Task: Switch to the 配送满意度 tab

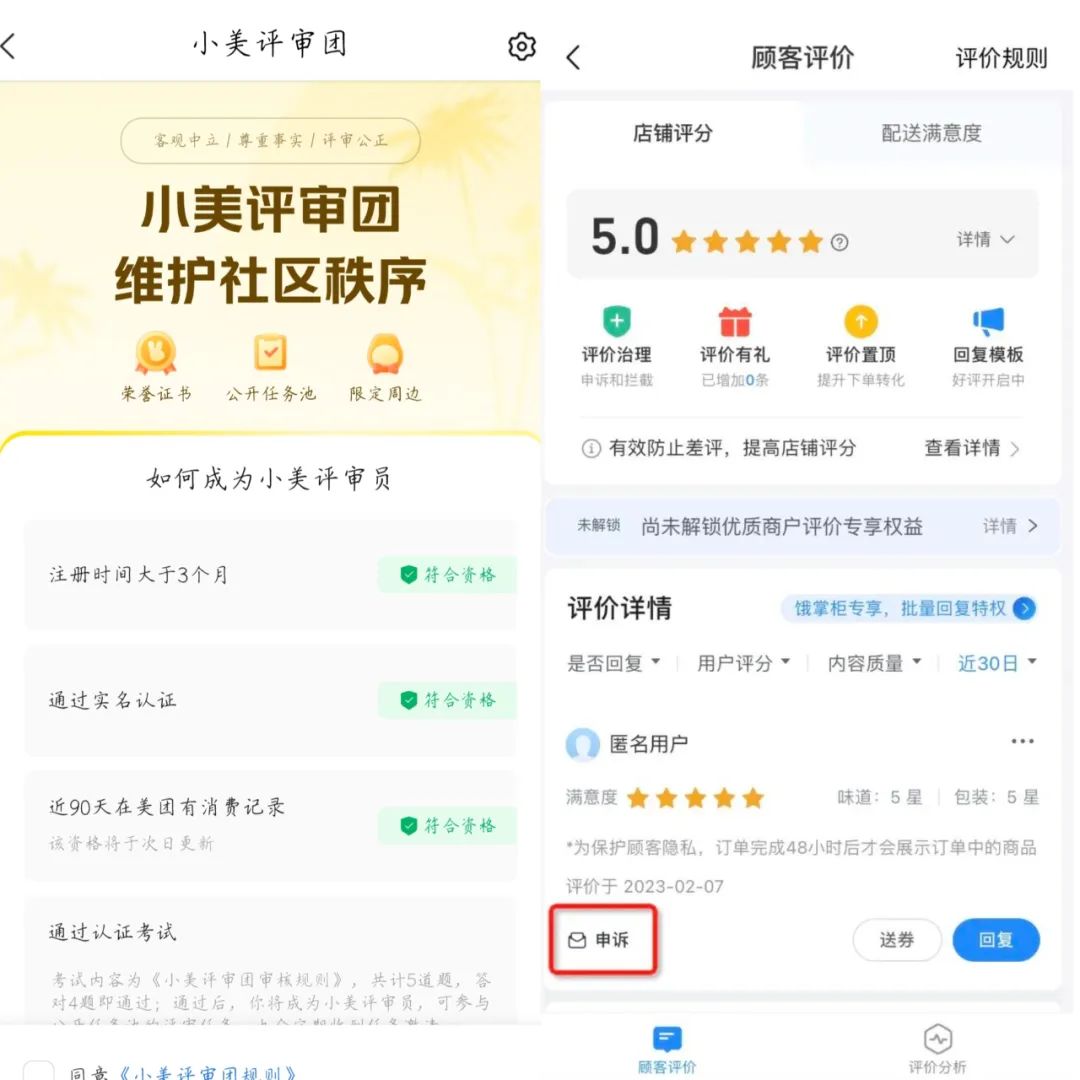Action: point(931,133)
